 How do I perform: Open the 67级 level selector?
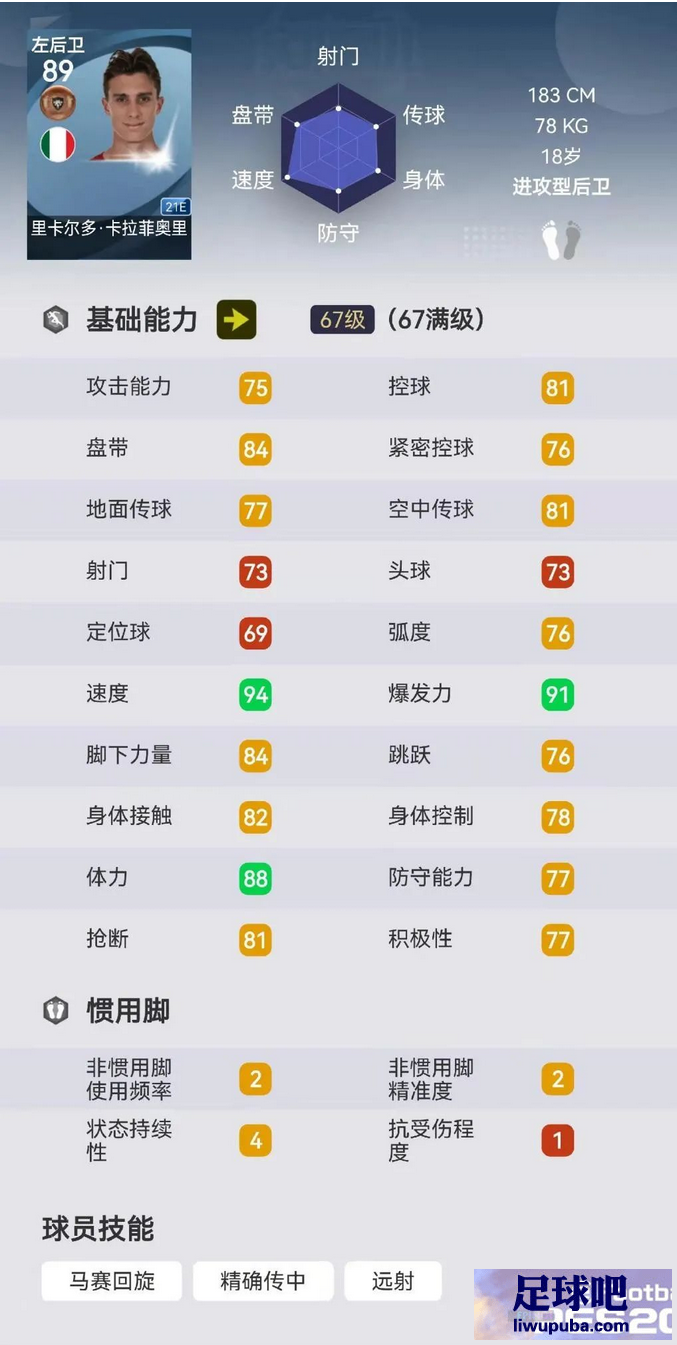342,320
